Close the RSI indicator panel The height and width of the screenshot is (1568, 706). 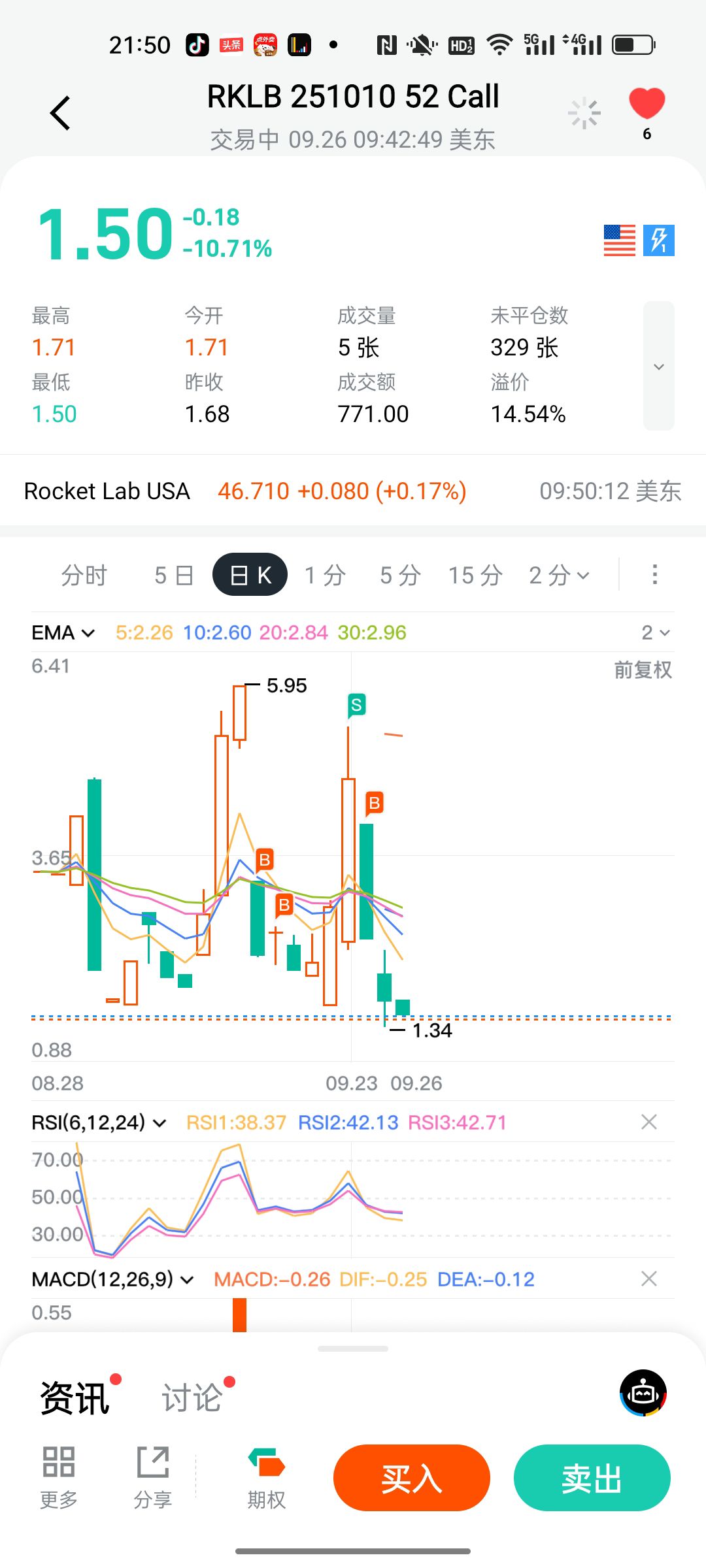(649, 1122)
